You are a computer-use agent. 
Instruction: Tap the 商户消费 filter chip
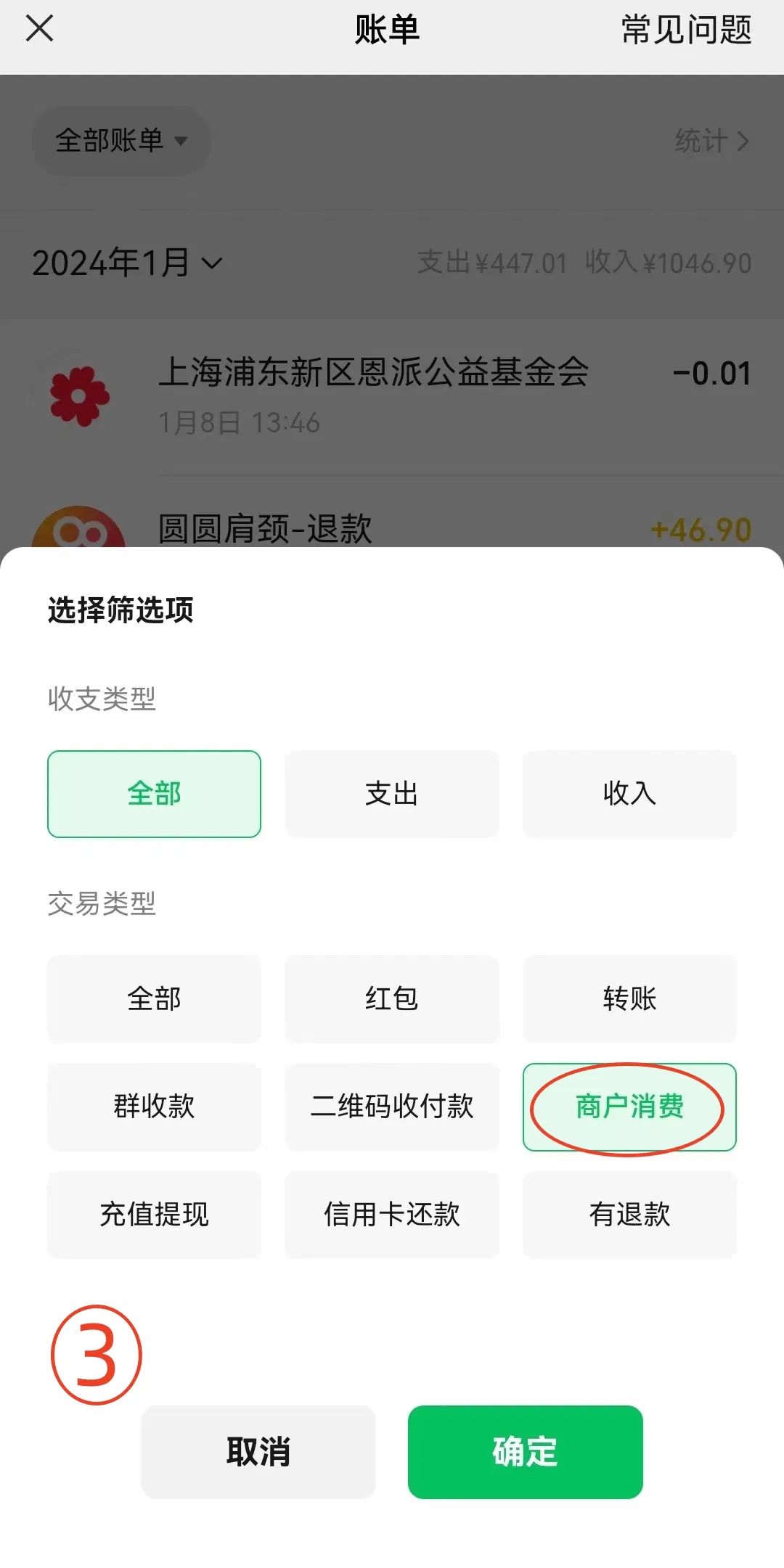(x=629, y=1107)
